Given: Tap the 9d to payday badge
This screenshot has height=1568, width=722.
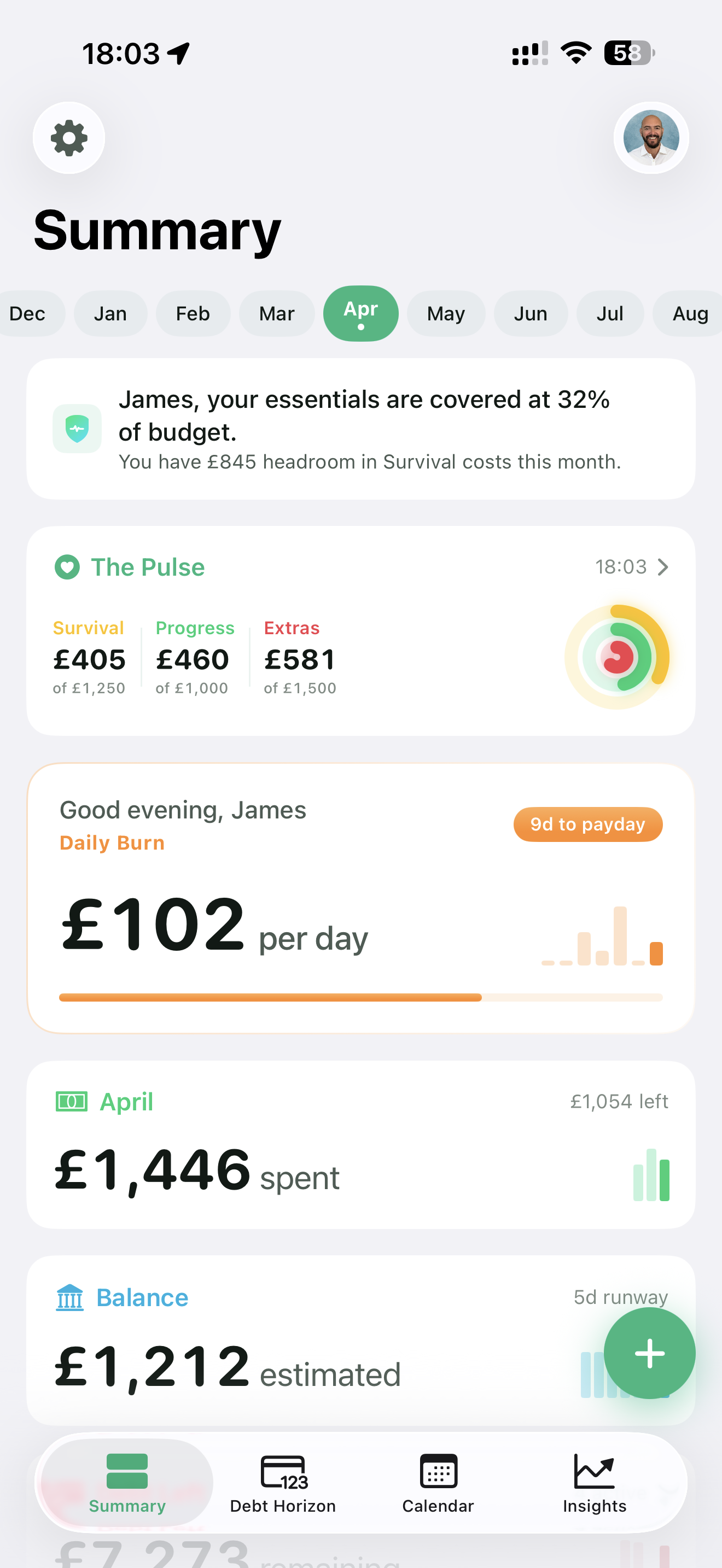Looking at the screenshot, I should pos(587,824).
